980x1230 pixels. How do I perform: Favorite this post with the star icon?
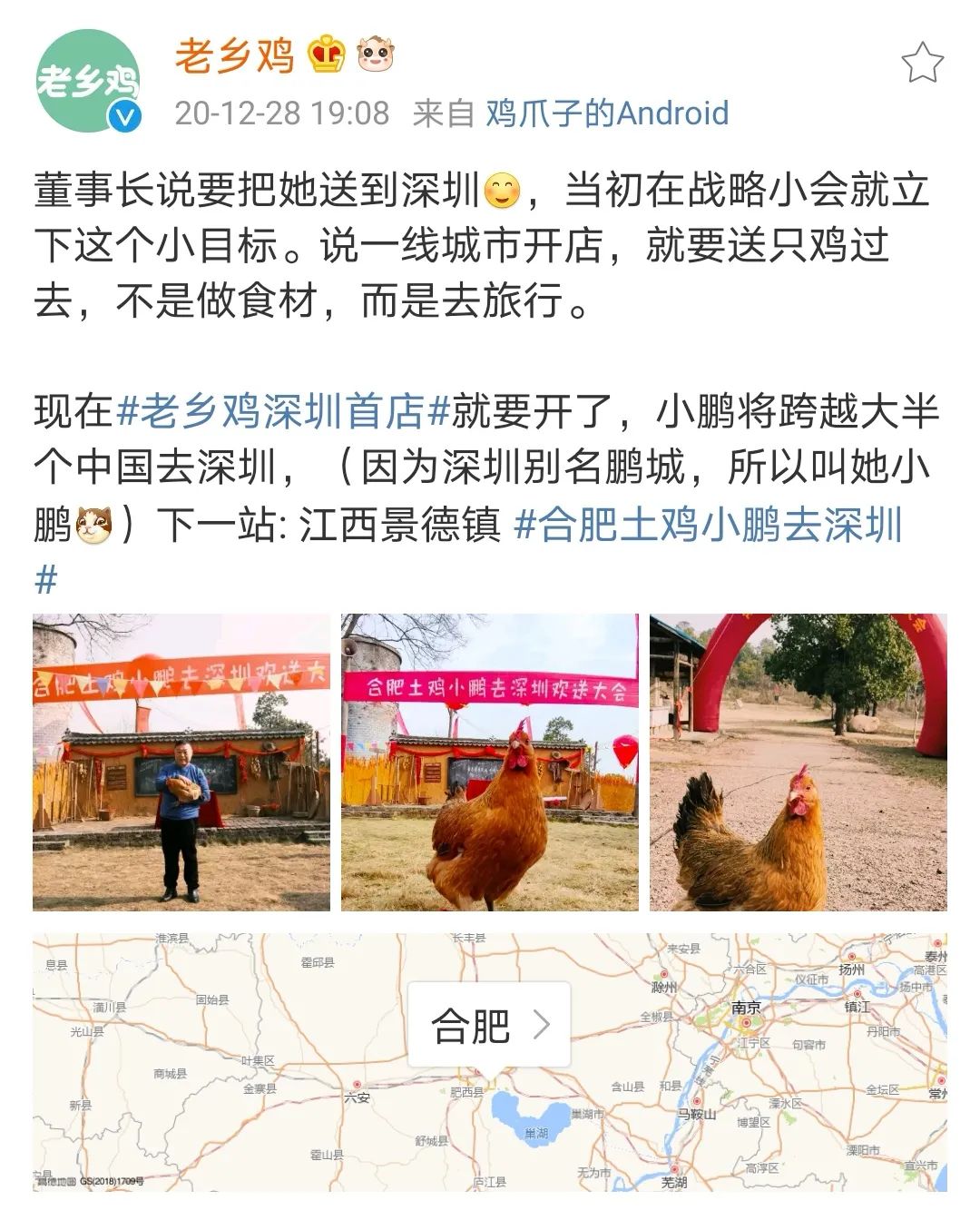pyautogui.click(x=922, y=63)
